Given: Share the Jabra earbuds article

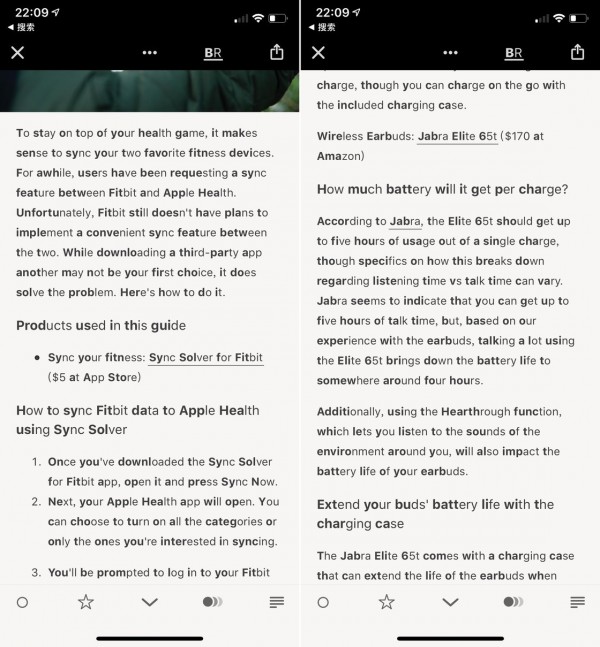Looking at the screenshot, I should pyautogui.click(x=577, y=53).
